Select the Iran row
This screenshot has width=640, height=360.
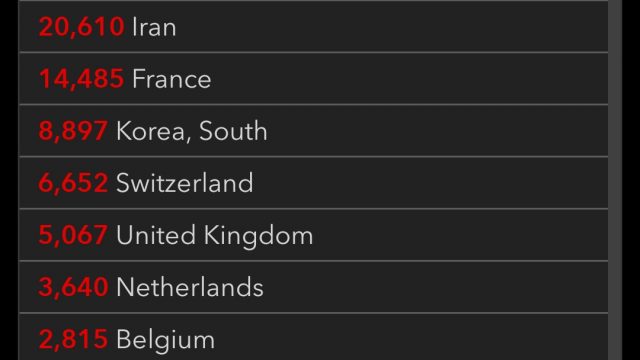[313, 27]
